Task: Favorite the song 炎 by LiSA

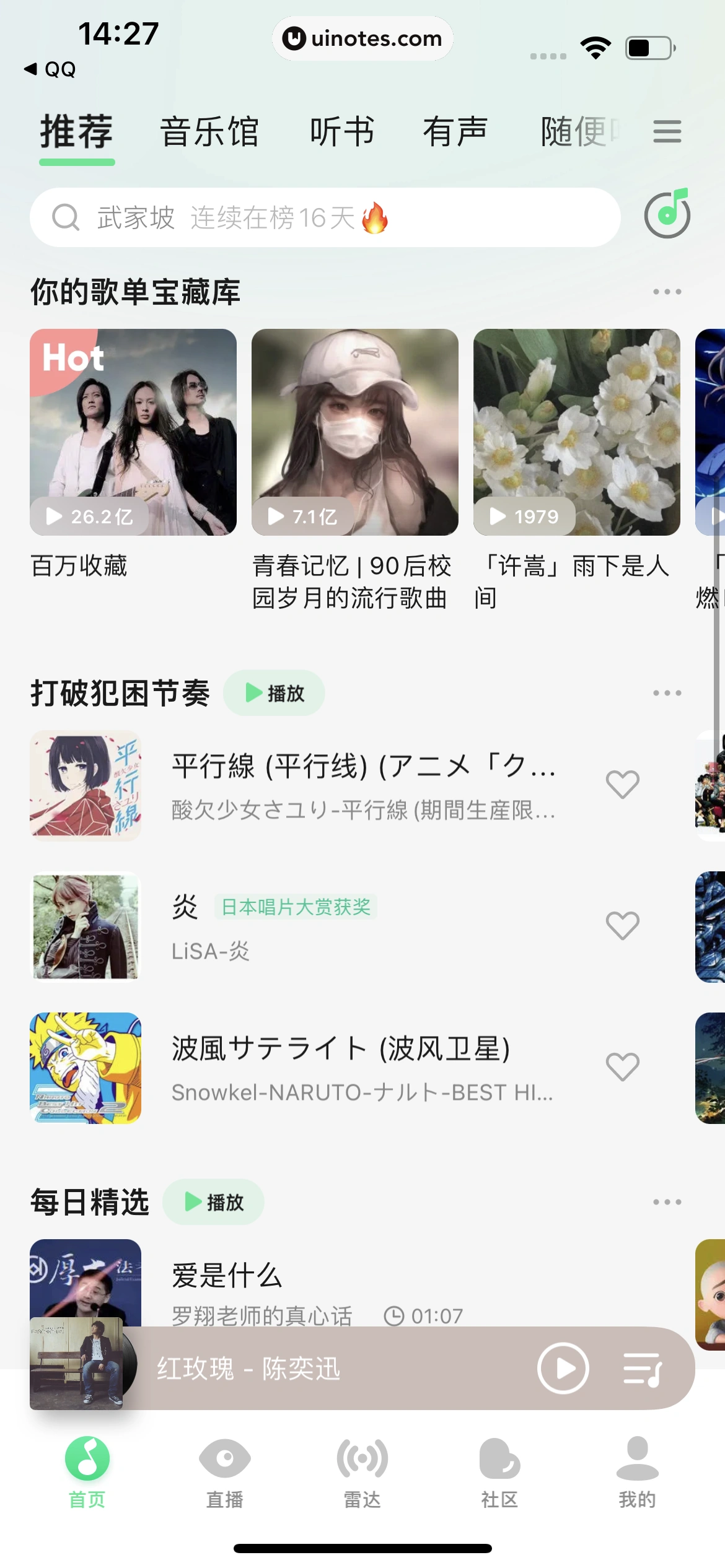Action: point(622,926)
